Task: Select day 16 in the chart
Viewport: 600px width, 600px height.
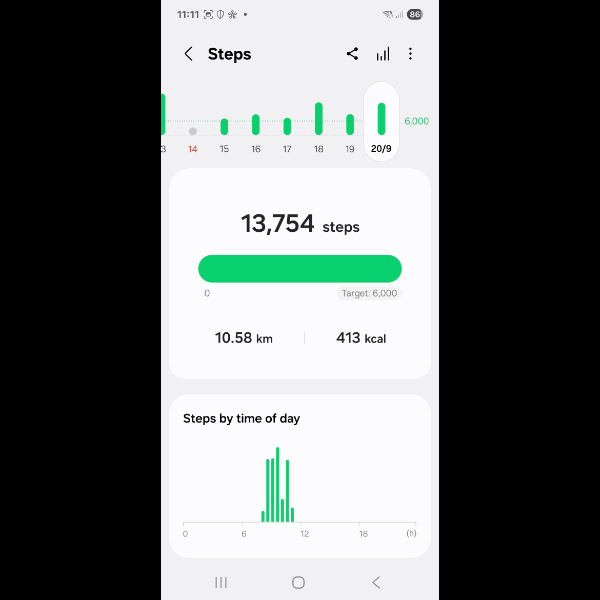Action: (x=256, y=126)
